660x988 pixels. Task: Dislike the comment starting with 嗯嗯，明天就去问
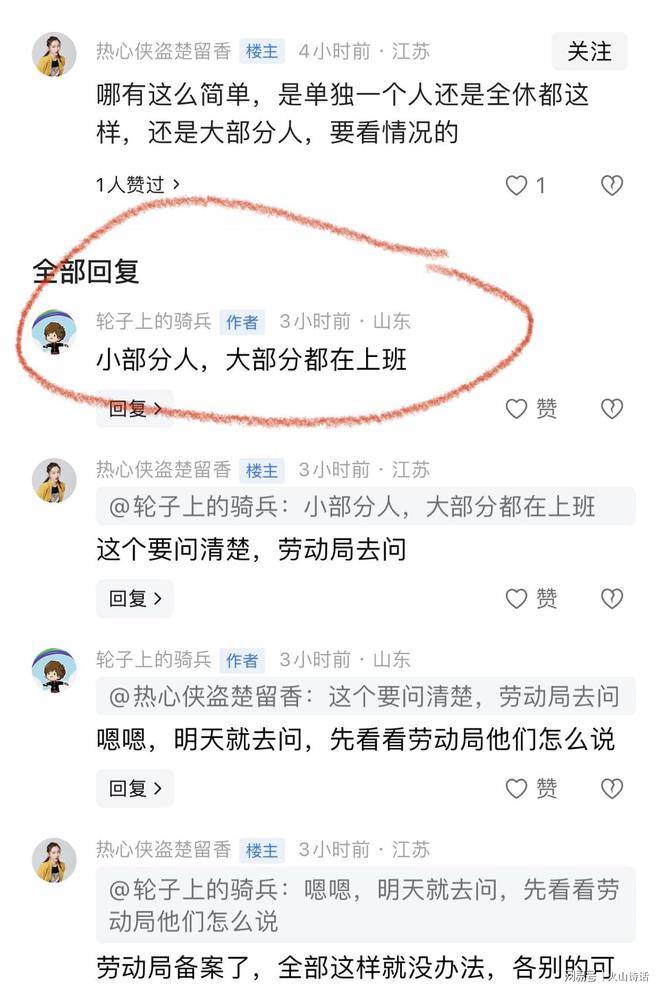(x=611, y=788)
